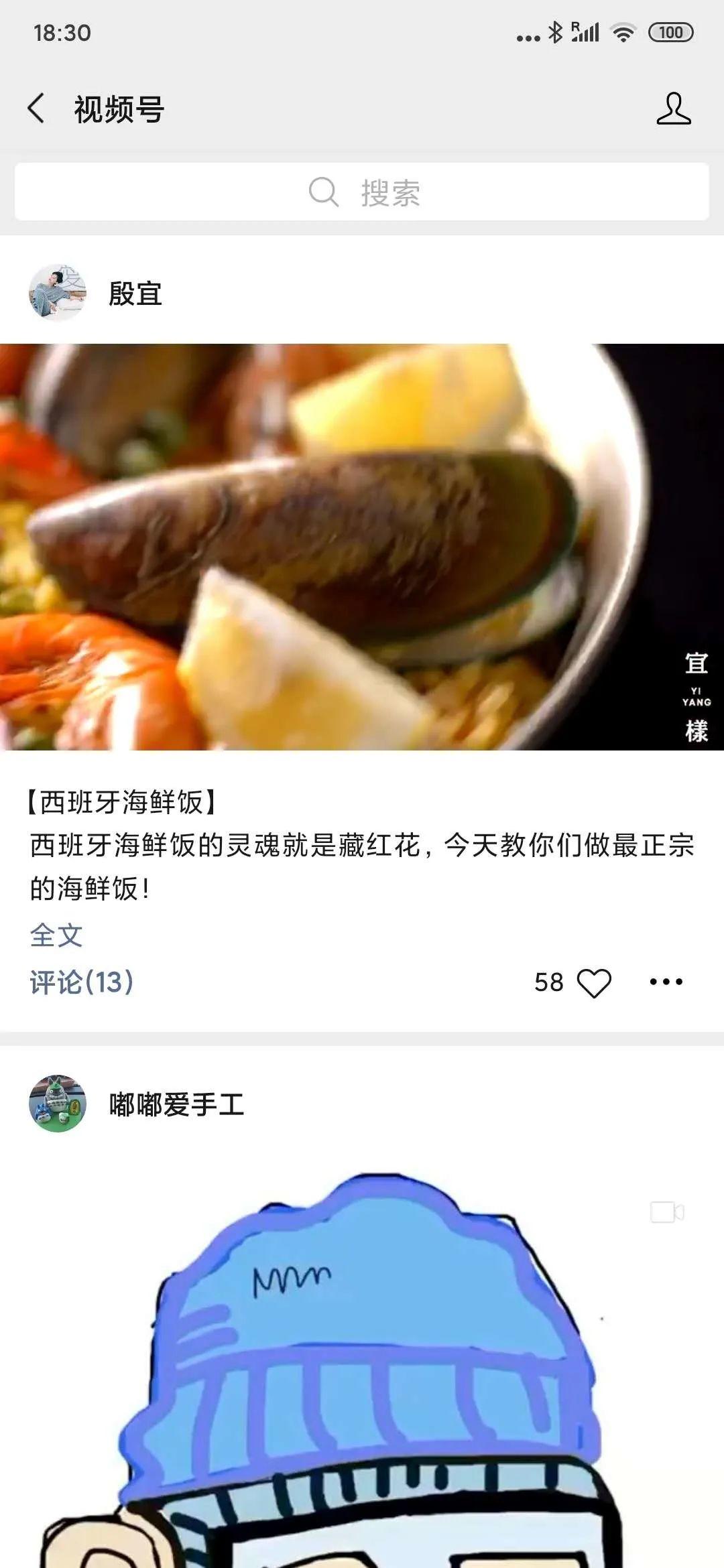Viewport: 724px width, 1568px height.
Task: Open the comments list 评论(13)
Action: click(80, 983)
